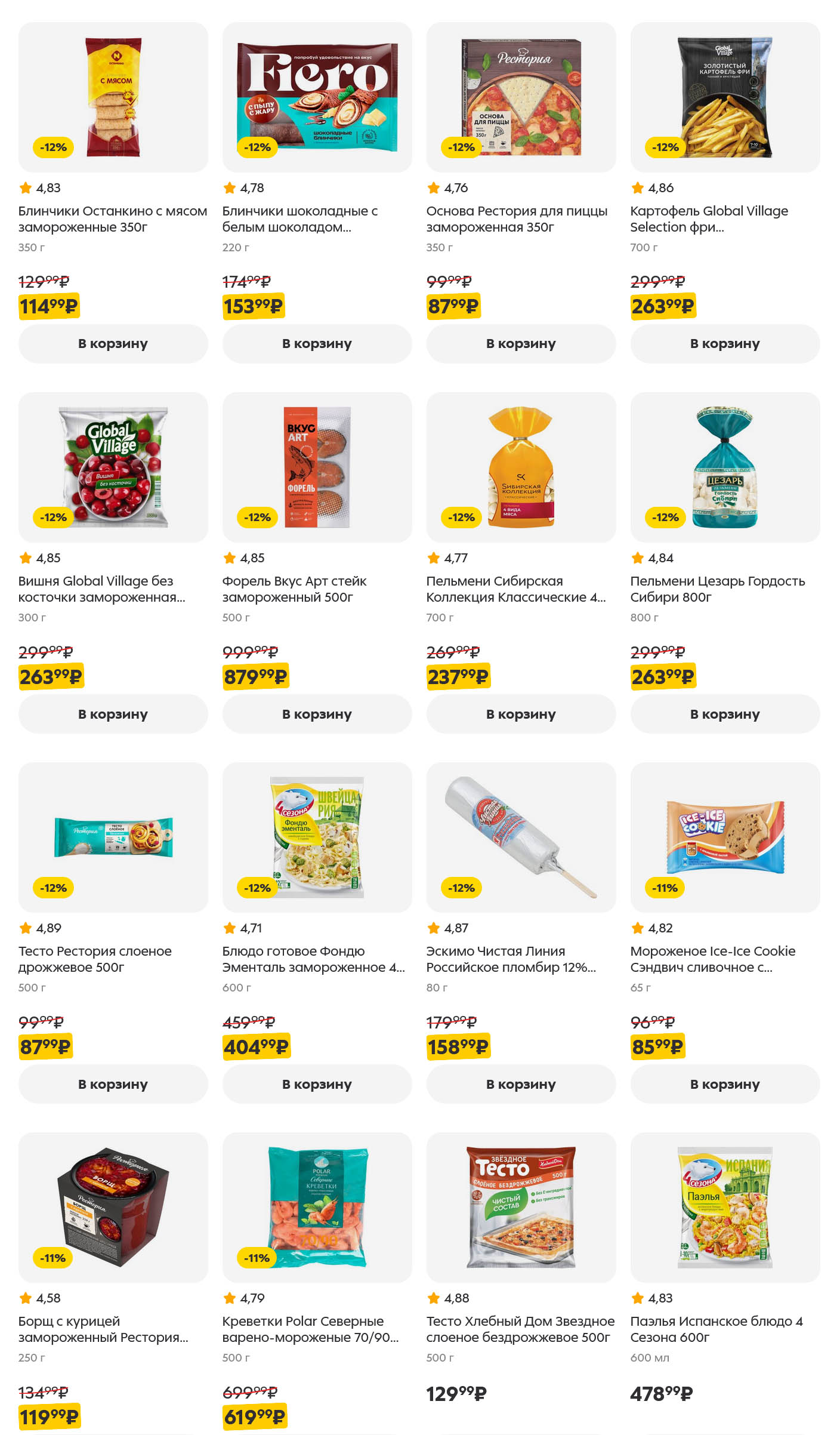View Тесто Хлебный Дом Звездное product
Viewport: 840px width, 1435px height.
point(520,1329)
